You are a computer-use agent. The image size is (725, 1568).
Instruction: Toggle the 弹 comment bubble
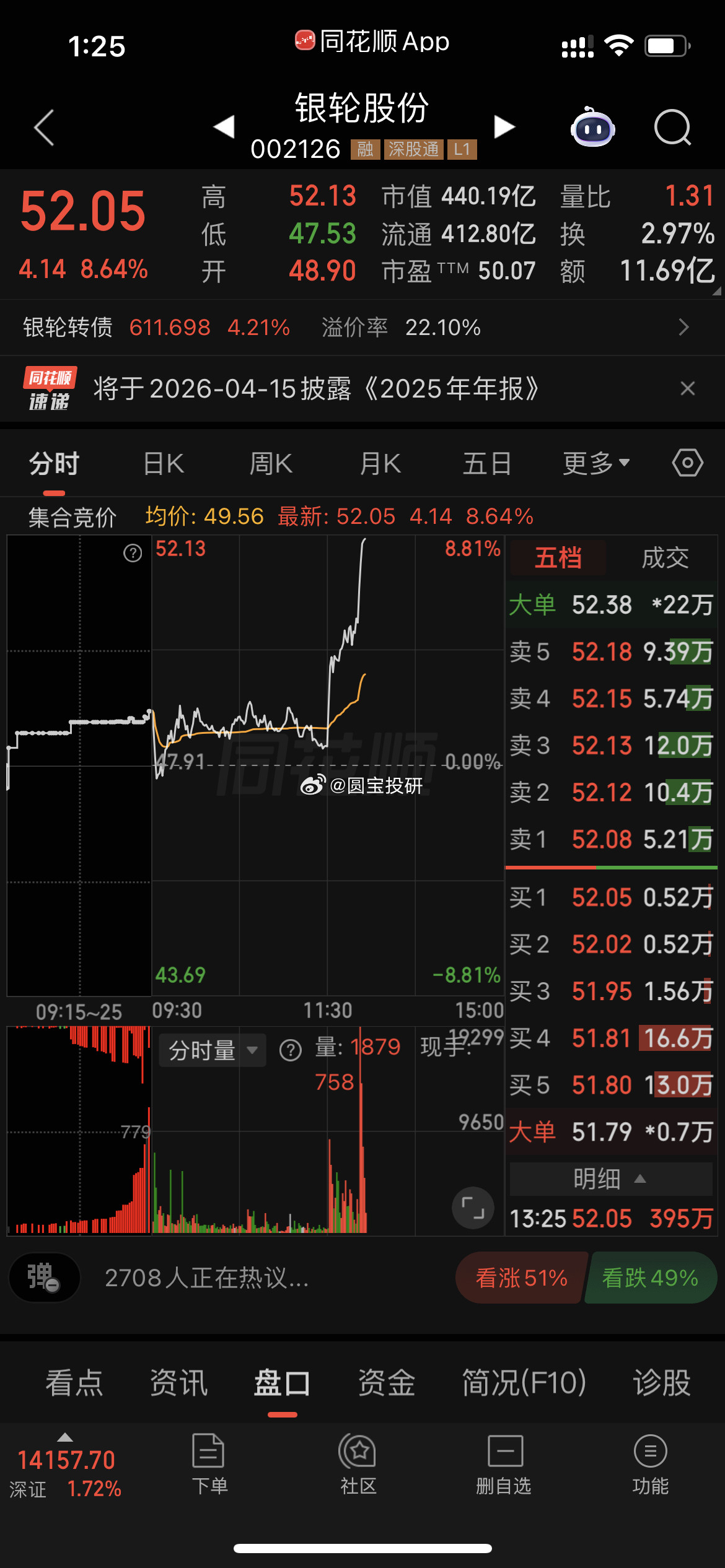point(43,1277)
